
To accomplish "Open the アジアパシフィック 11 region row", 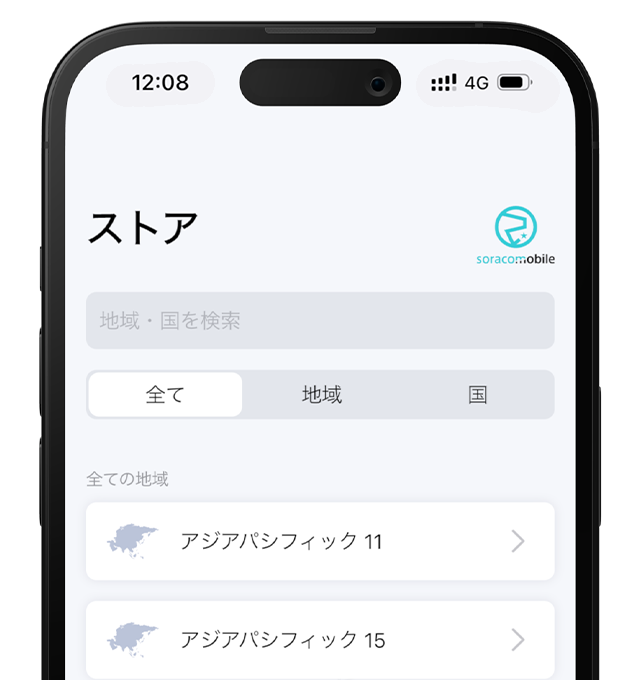I will click(320, 542).
